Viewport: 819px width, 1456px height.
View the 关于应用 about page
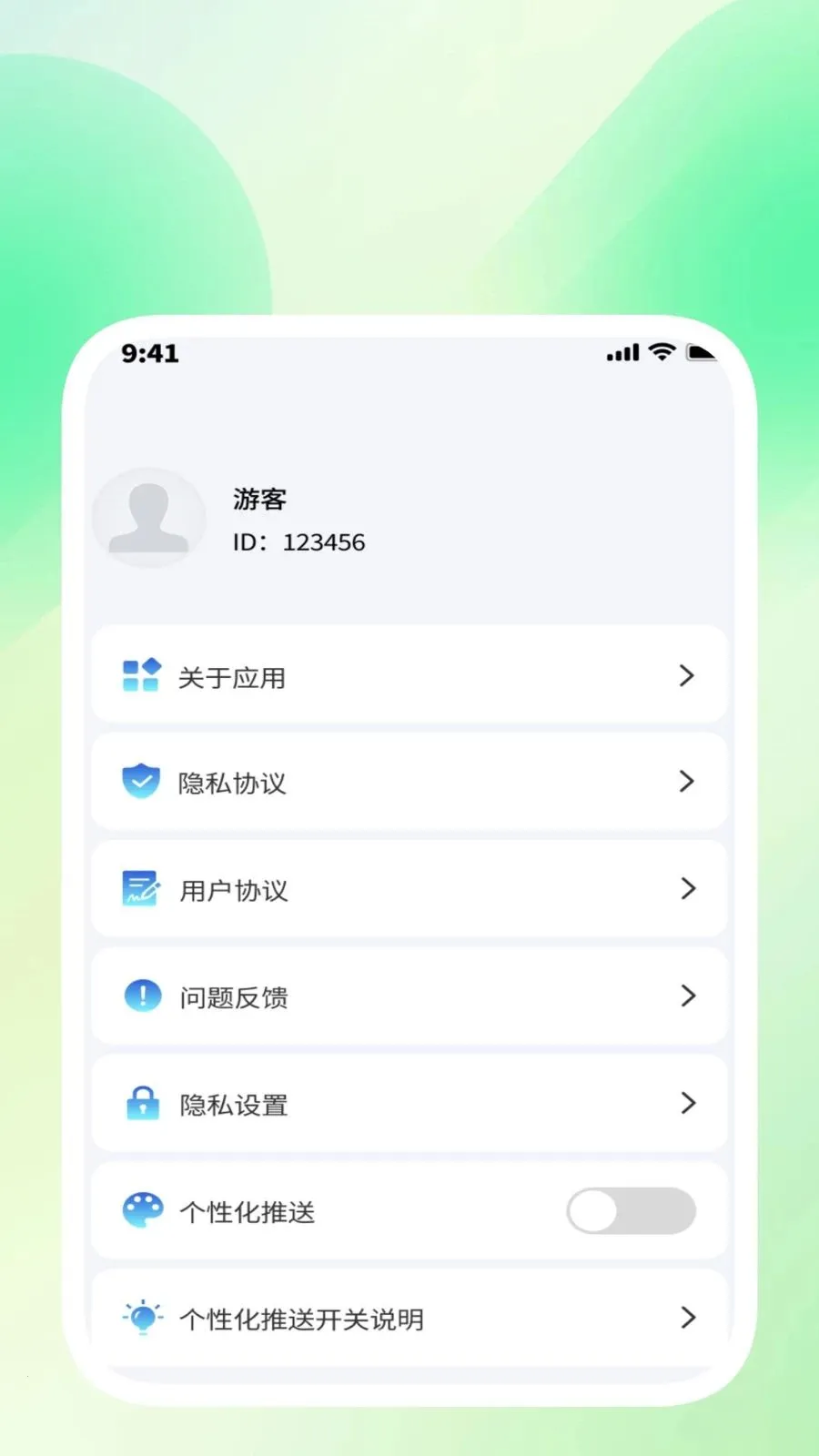409,676
